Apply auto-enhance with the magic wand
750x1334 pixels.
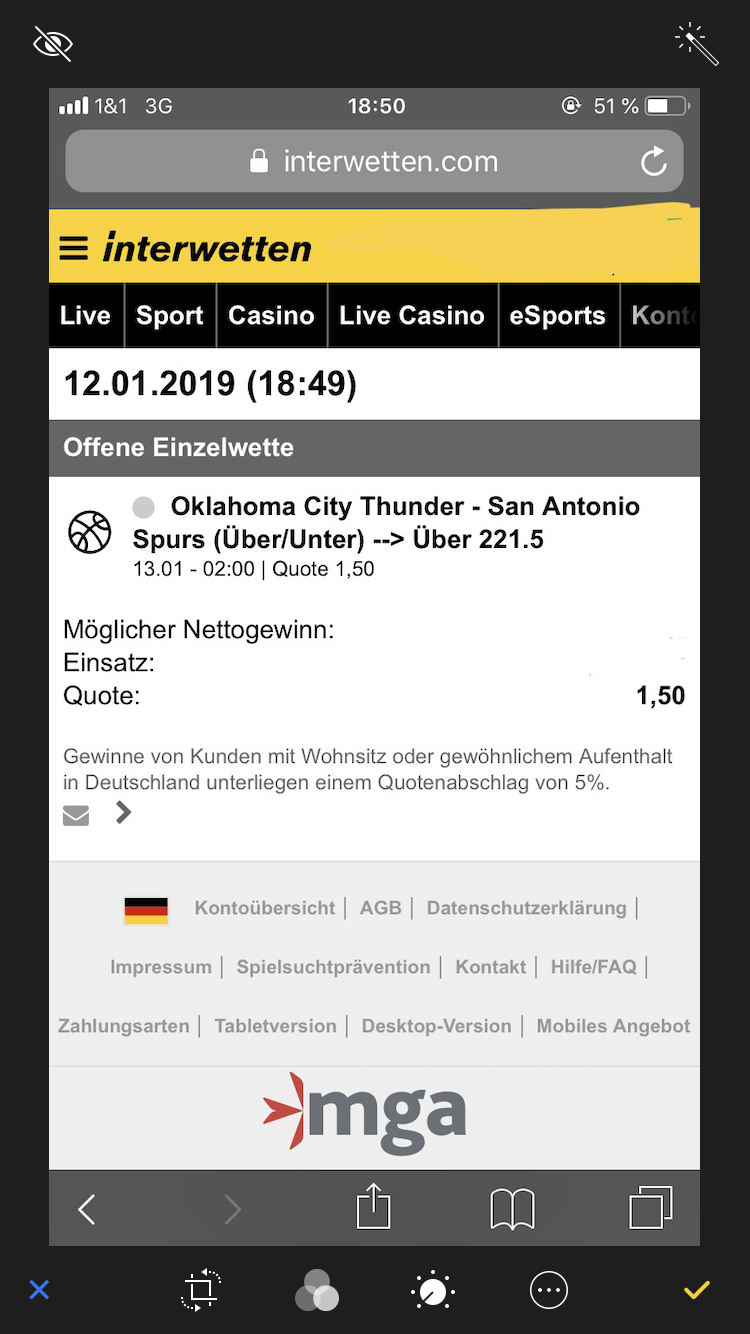(x=697, y=45)
